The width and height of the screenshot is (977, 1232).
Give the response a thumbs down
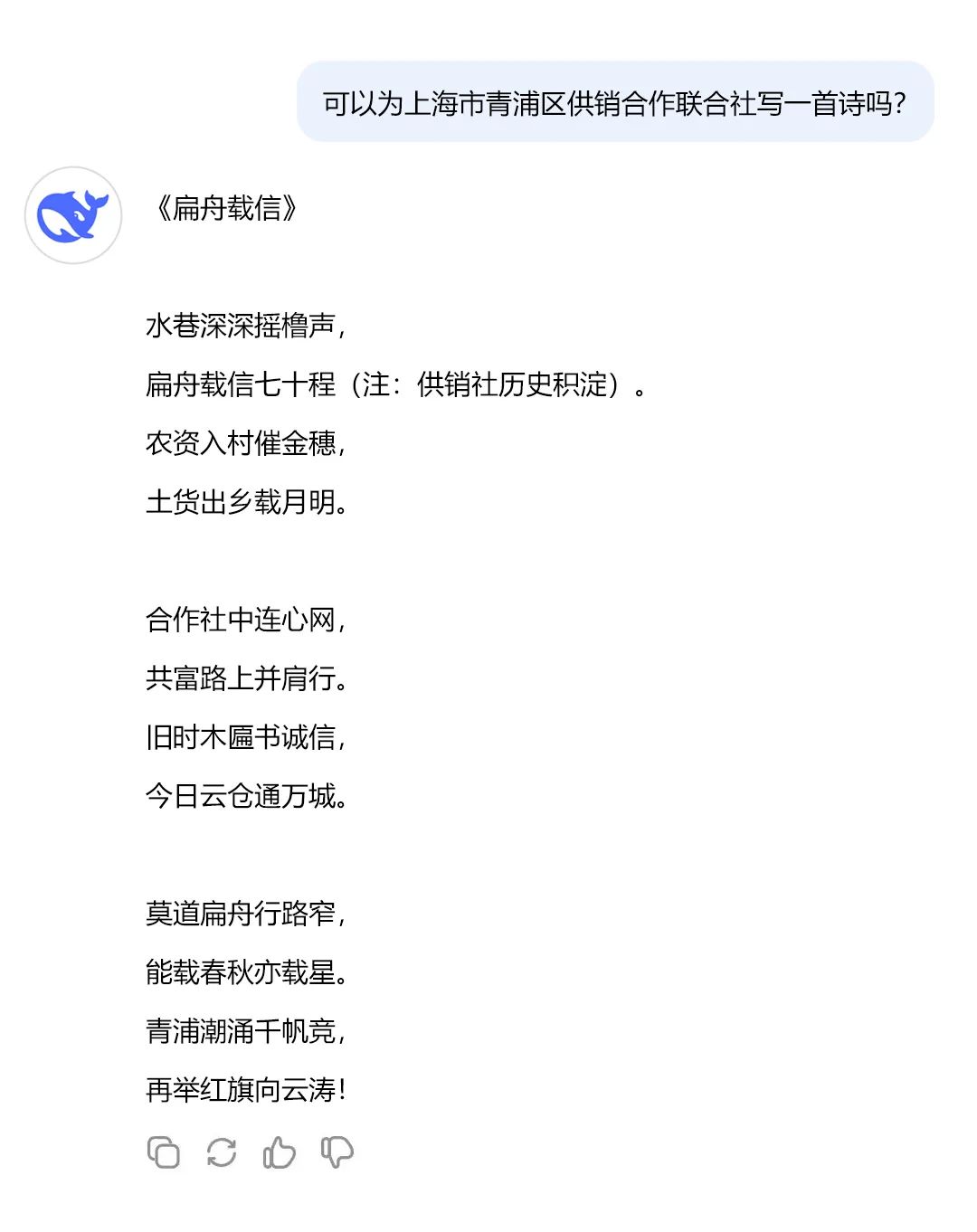pos(337,1152)
